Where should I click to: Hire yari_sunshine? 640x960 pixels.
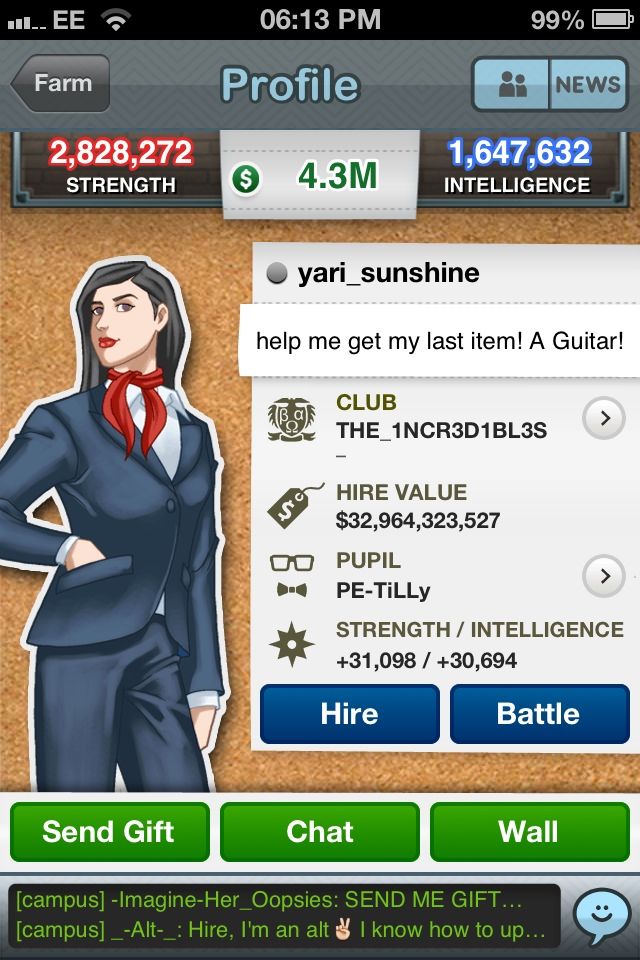[x=349, y=714]
